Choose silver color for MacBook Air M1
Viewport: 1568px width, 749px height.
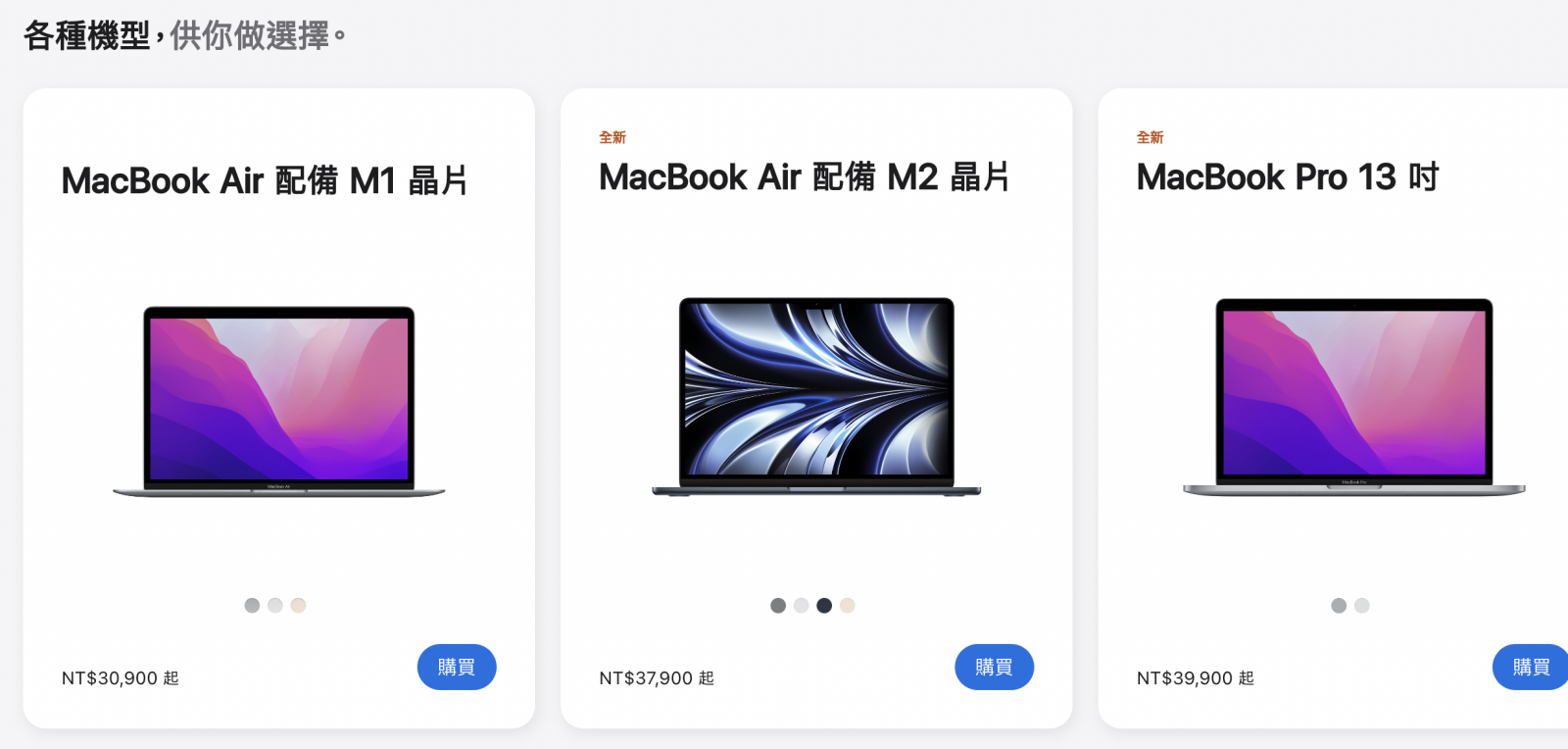[x=275, y=606]
